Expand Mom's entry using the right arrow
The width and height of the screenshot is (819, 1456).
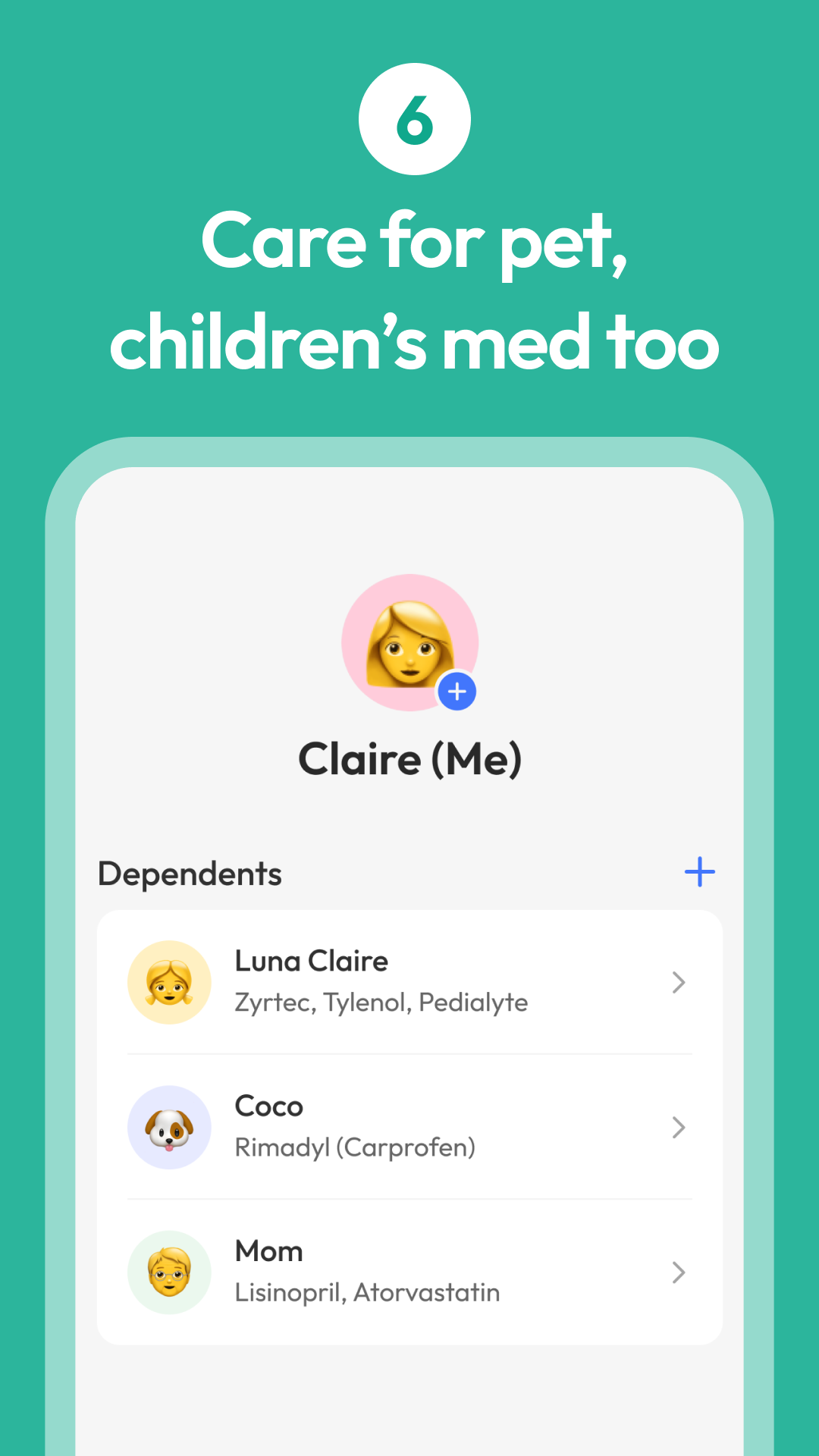pos(679,1272)
